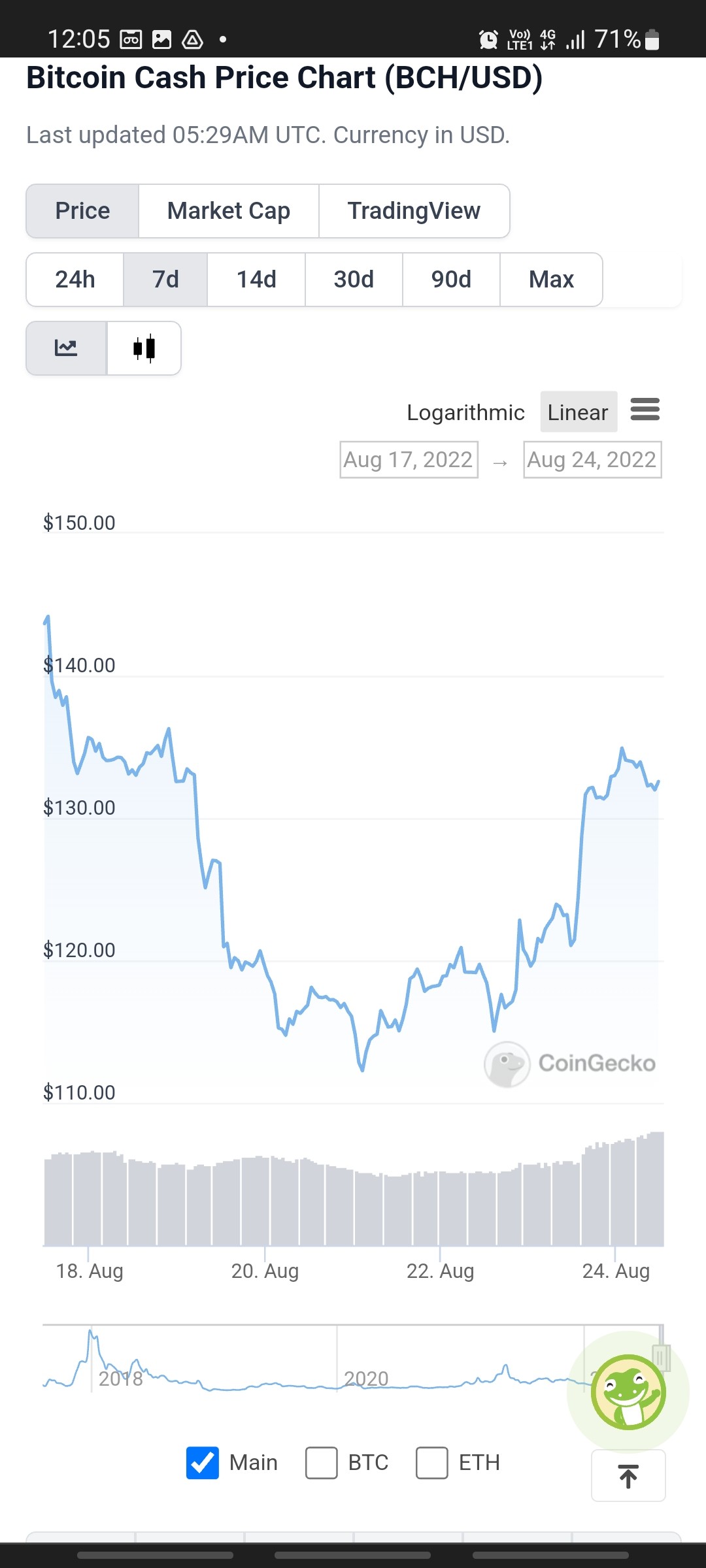
Task: Select the line chart view icon
Action: coord(66,348)
